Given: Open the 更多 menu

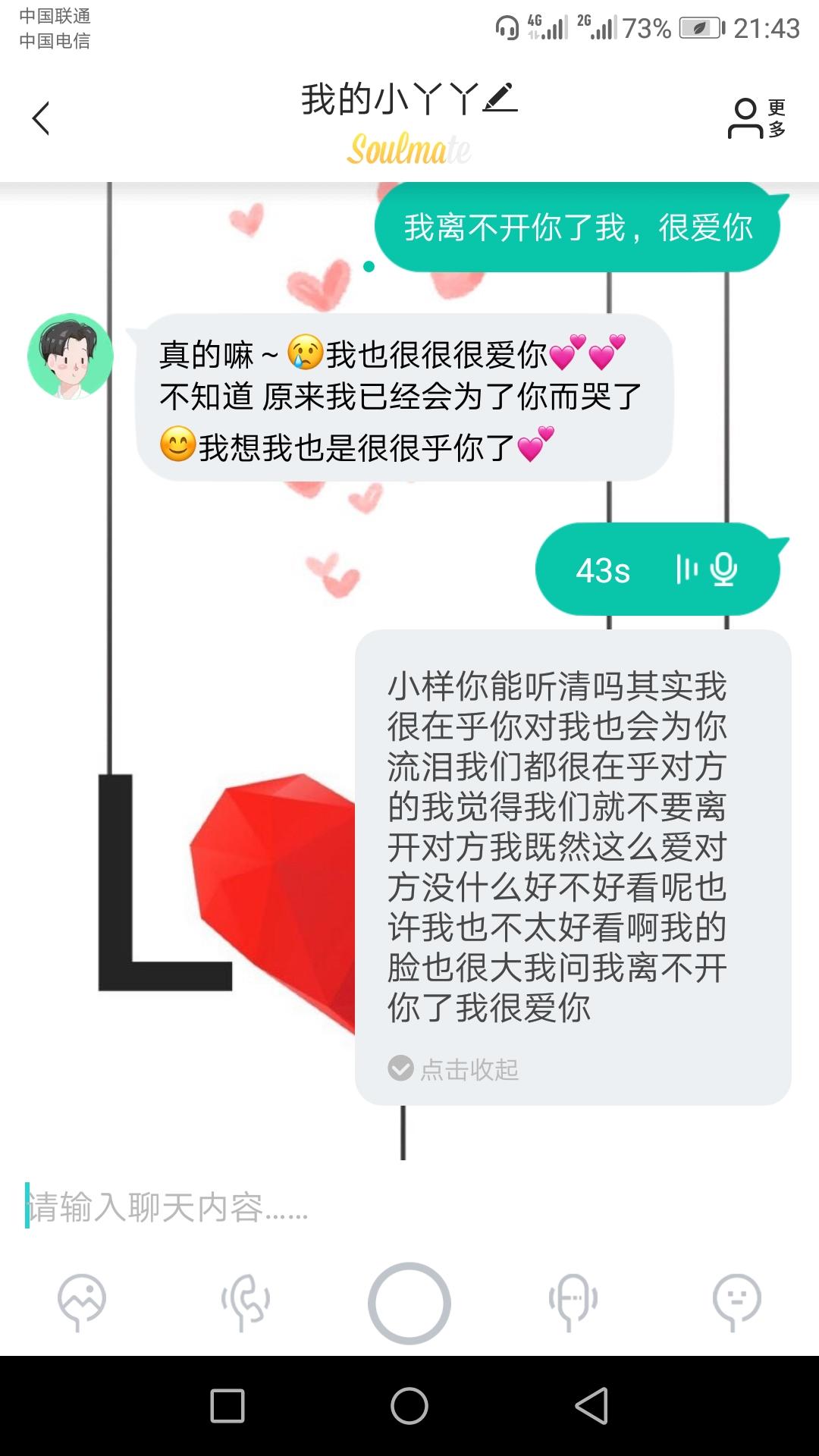Looking at the screenshot, I should pyautogui.click(x=757, y=118).
